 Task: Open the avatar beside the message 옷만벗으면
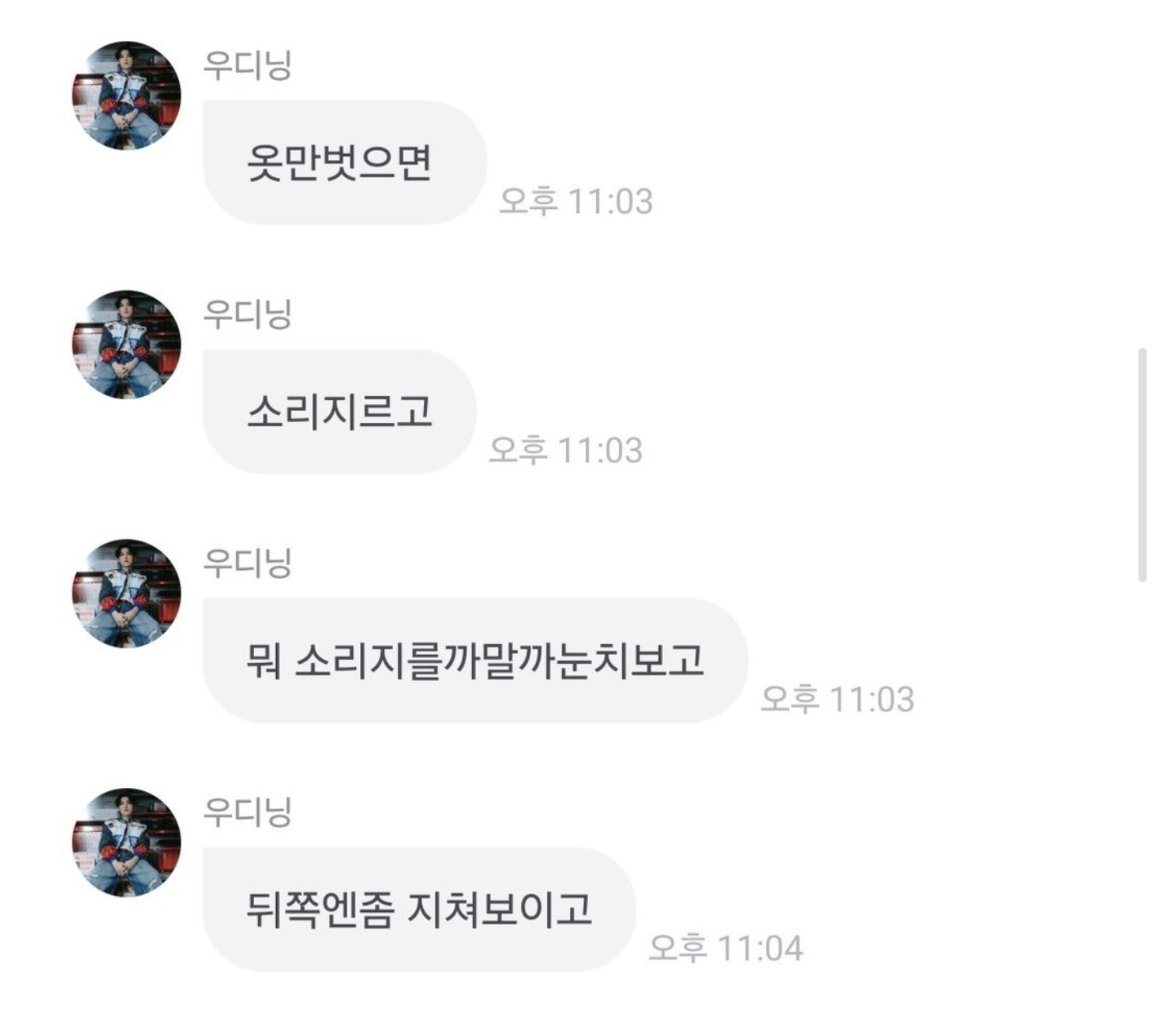point(127,96)
